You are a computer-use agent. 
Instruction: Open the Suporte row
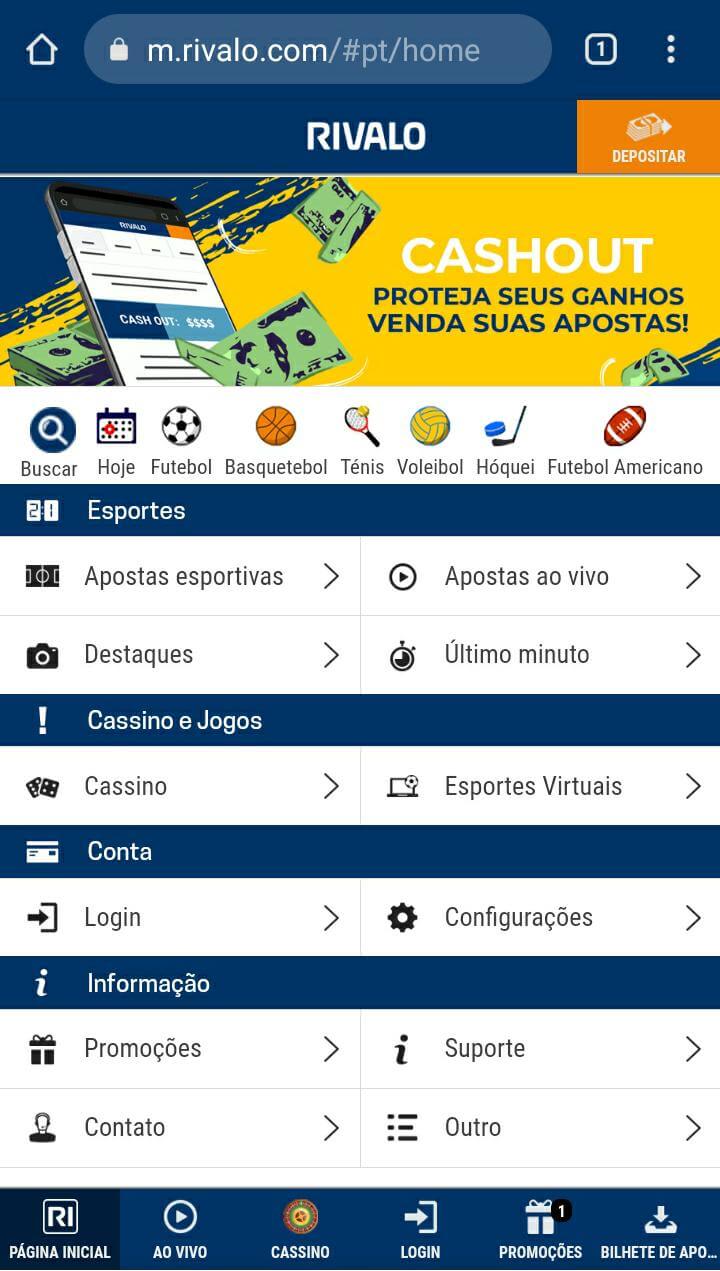[x=540, y=1048]
